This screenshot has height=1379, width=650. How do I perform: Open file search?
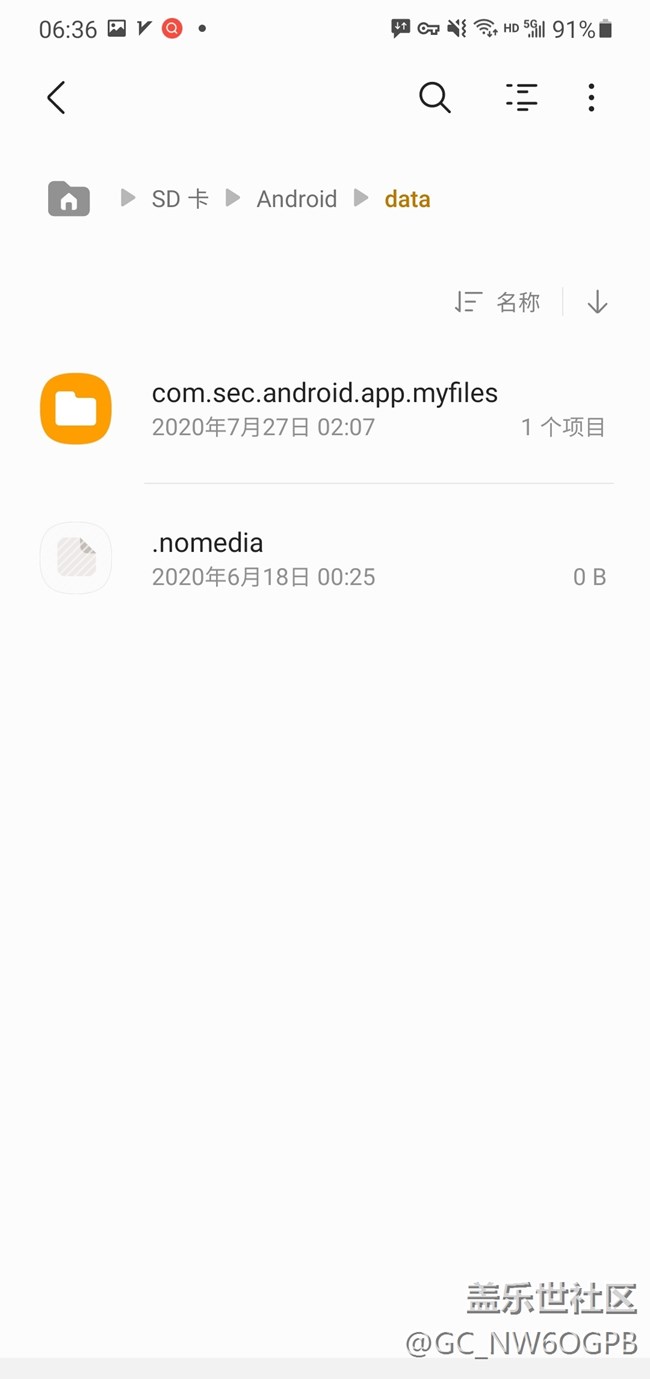coord(434,97)
